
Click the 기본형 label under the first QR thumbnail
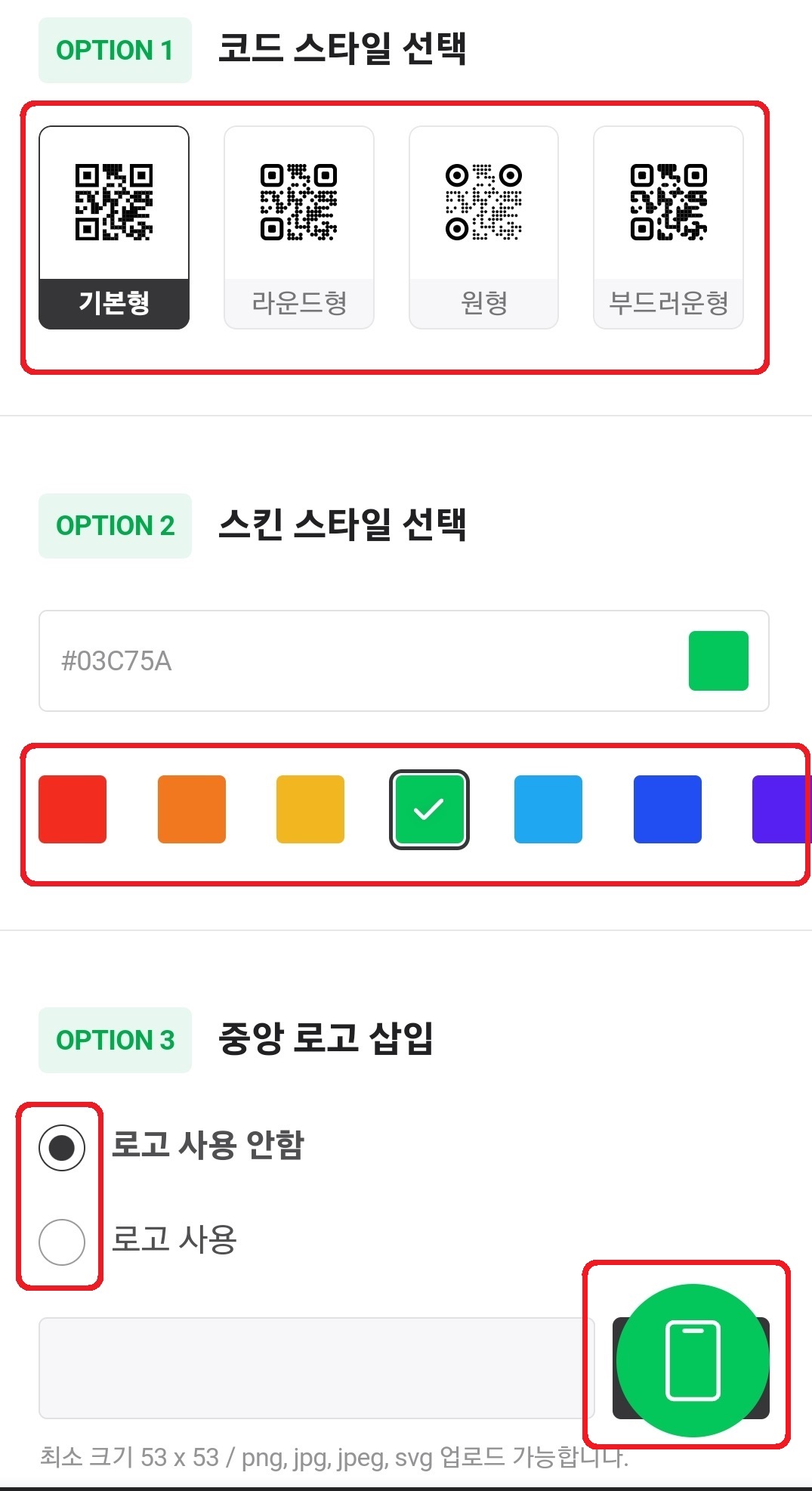pos(114,304)
